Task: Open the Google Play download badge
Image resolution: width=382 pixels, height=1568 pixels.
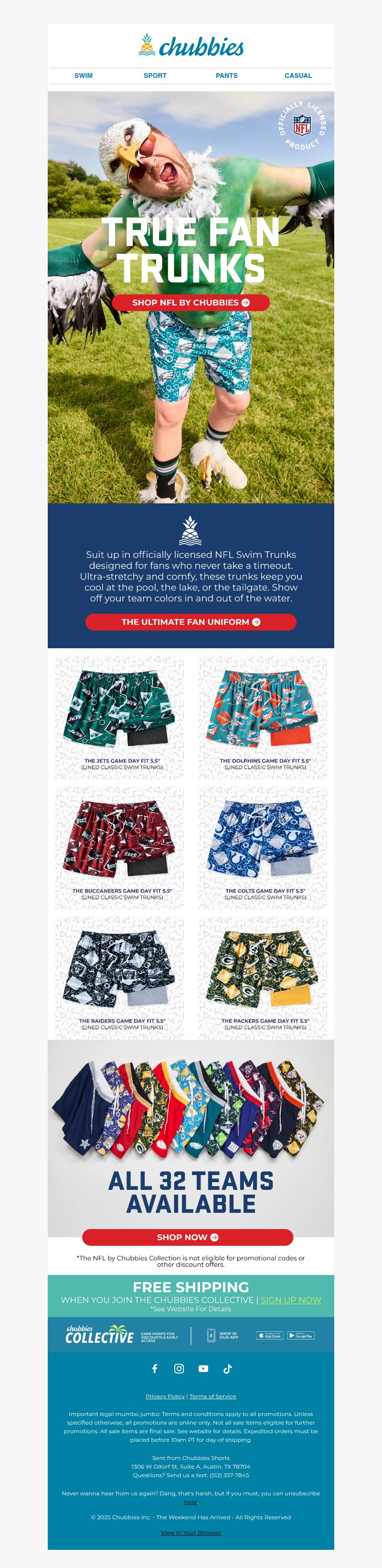Action: pos(300,1336)
